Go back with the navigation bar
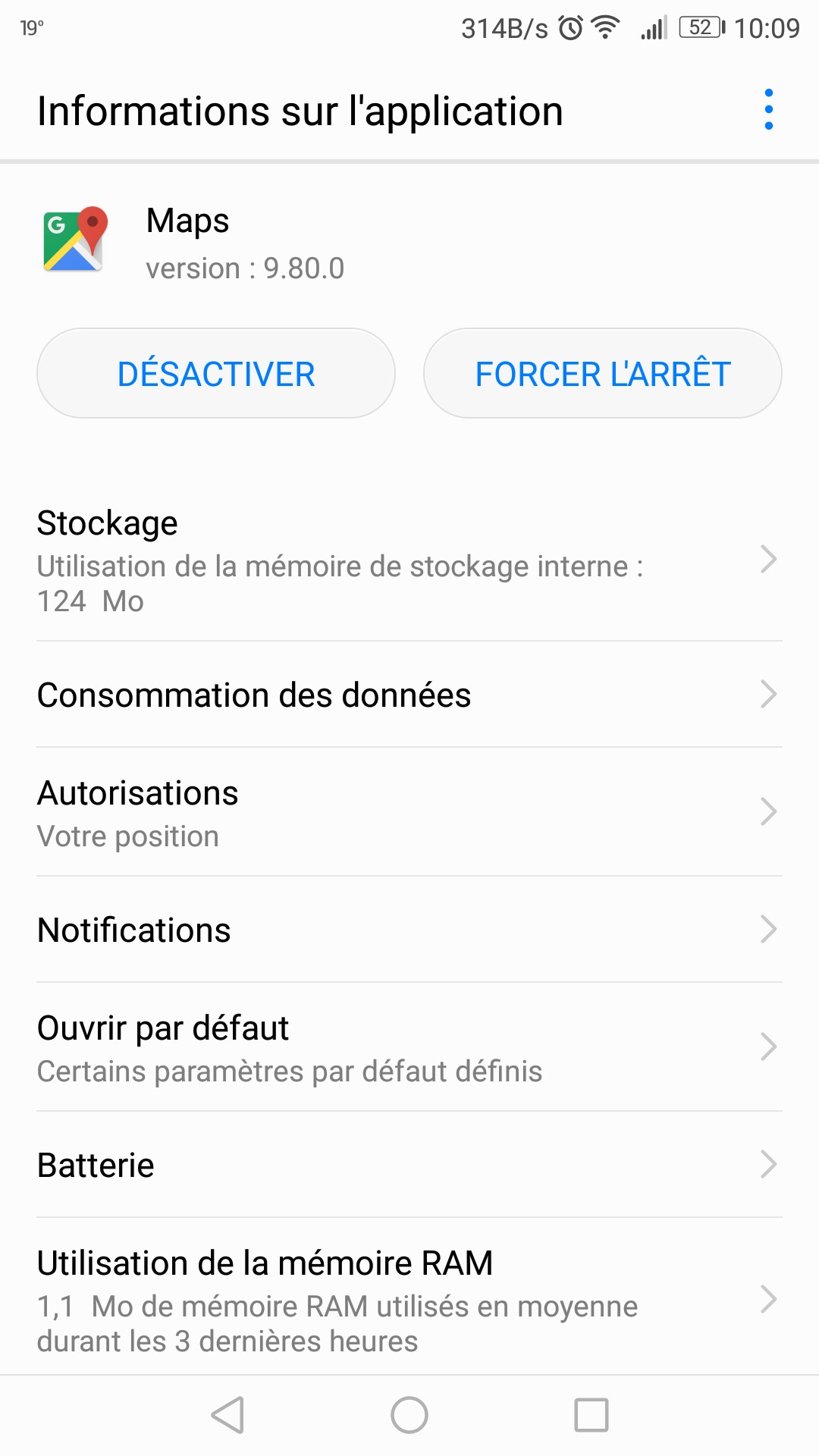Screen dimensions: 819x1456 click(x=227, y=1415)
